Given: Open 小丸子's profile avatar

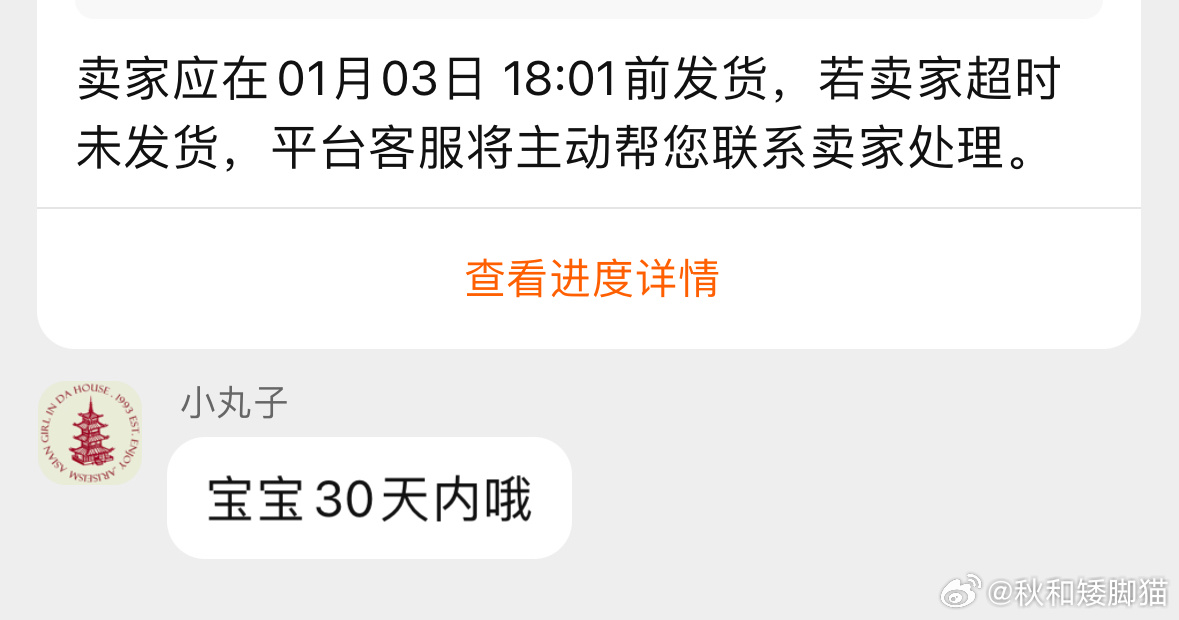Looking at the screenshot, I should [x=90, y=433].
